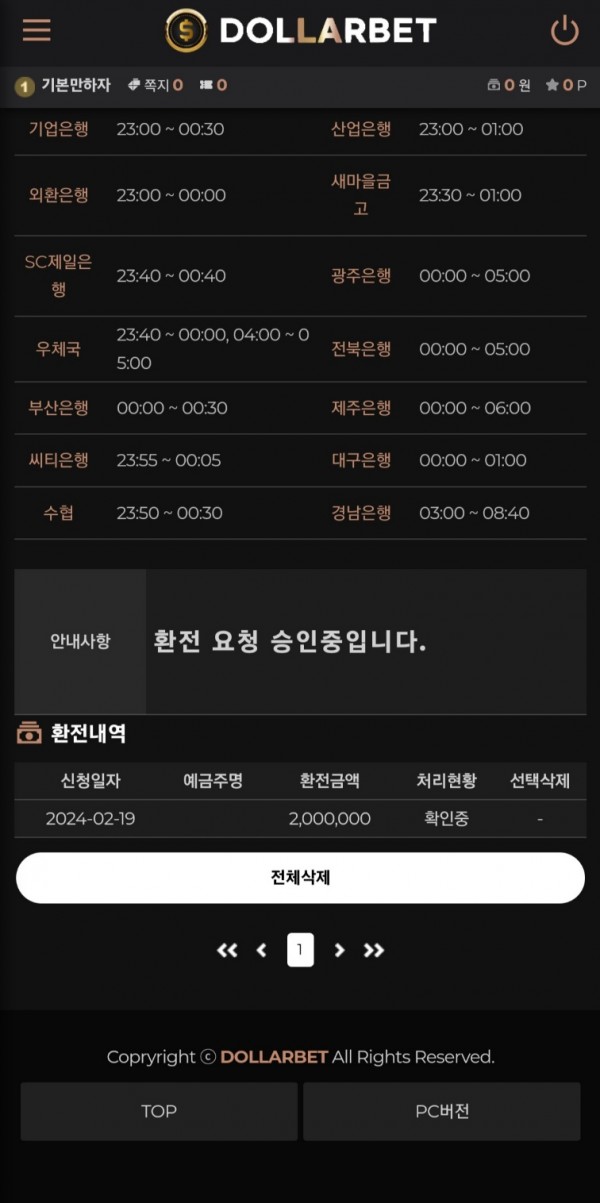This screenshot has width=600, height=1203.
Task: Jump to the last page
Action: (374, 950)
